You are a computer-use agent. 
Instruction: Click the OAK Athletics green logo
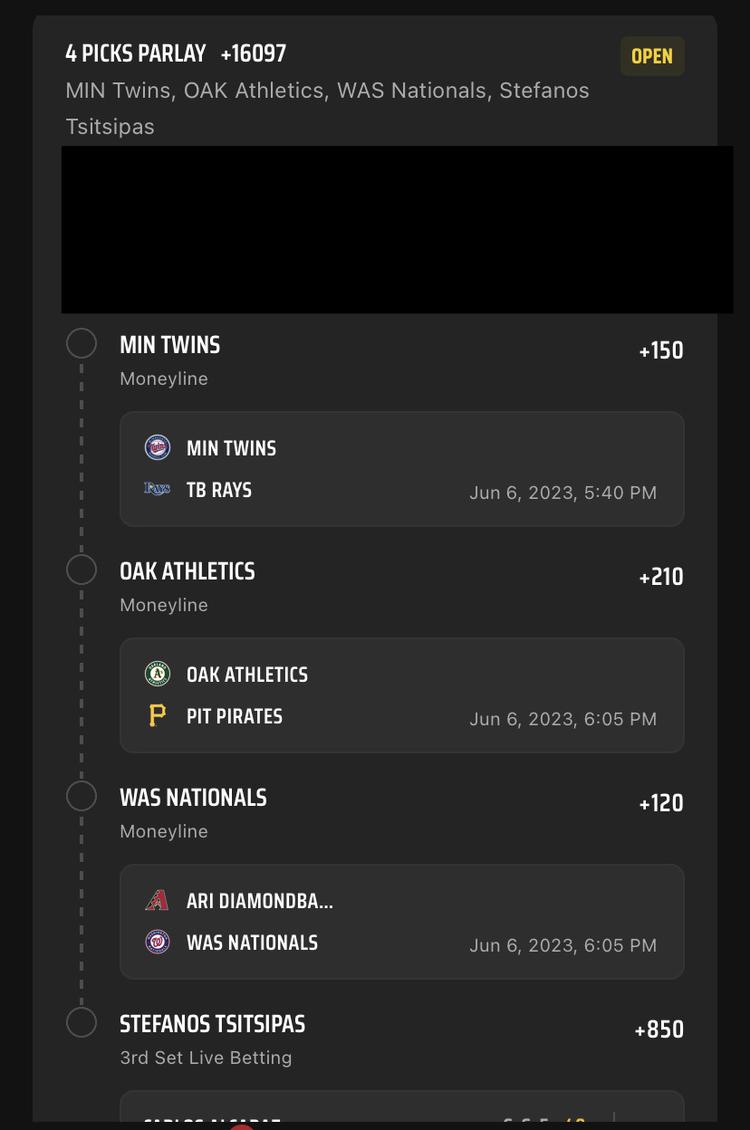click(157, 673)
